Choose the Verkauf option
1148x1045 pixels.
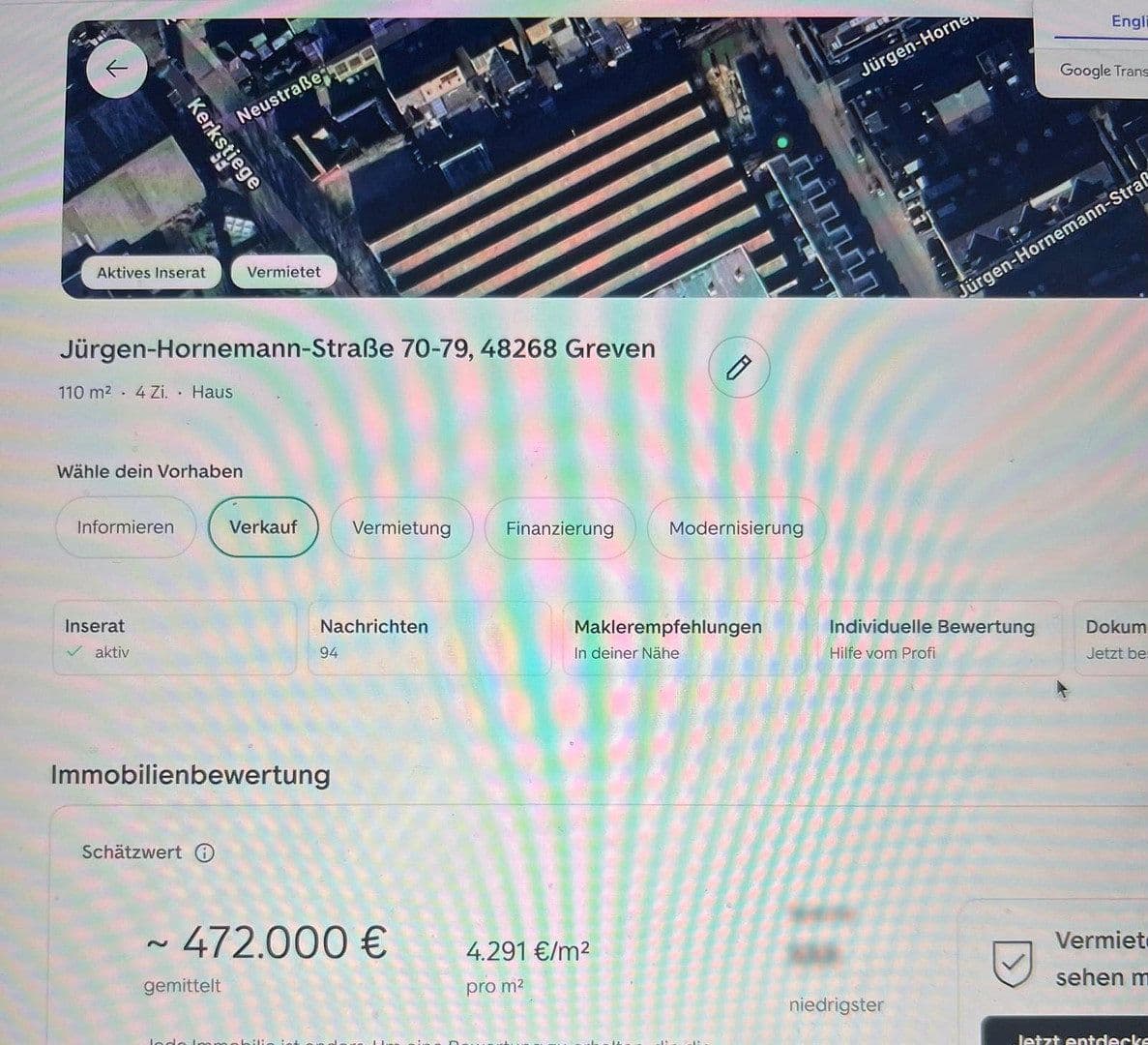[x=263, y=527]
